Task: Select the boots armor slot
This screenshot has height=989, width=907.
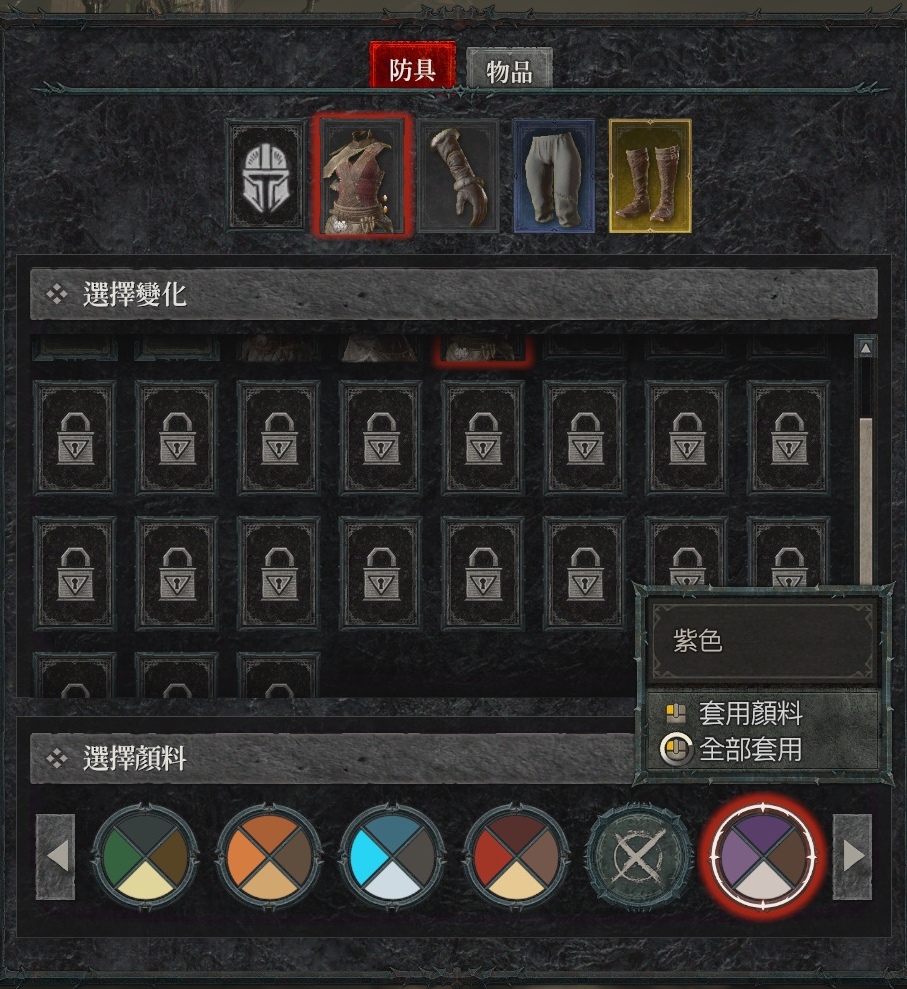Action: point(650,176)
